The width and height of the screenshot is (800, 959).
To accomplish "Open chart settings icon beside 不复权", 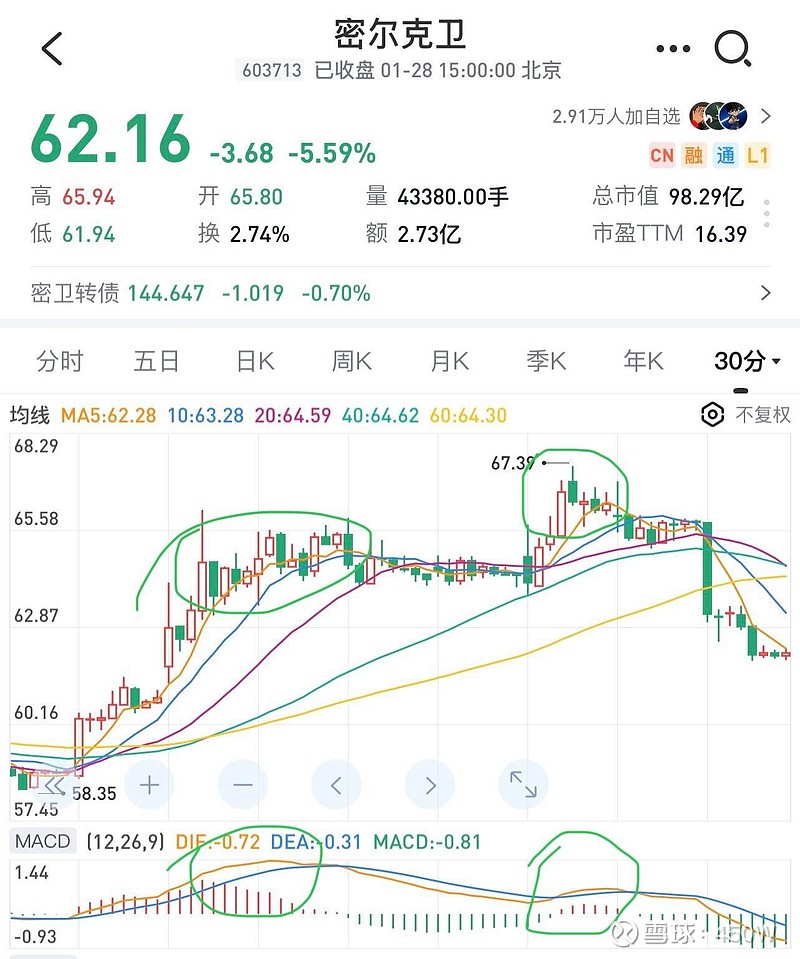I will tap(712, 414).
